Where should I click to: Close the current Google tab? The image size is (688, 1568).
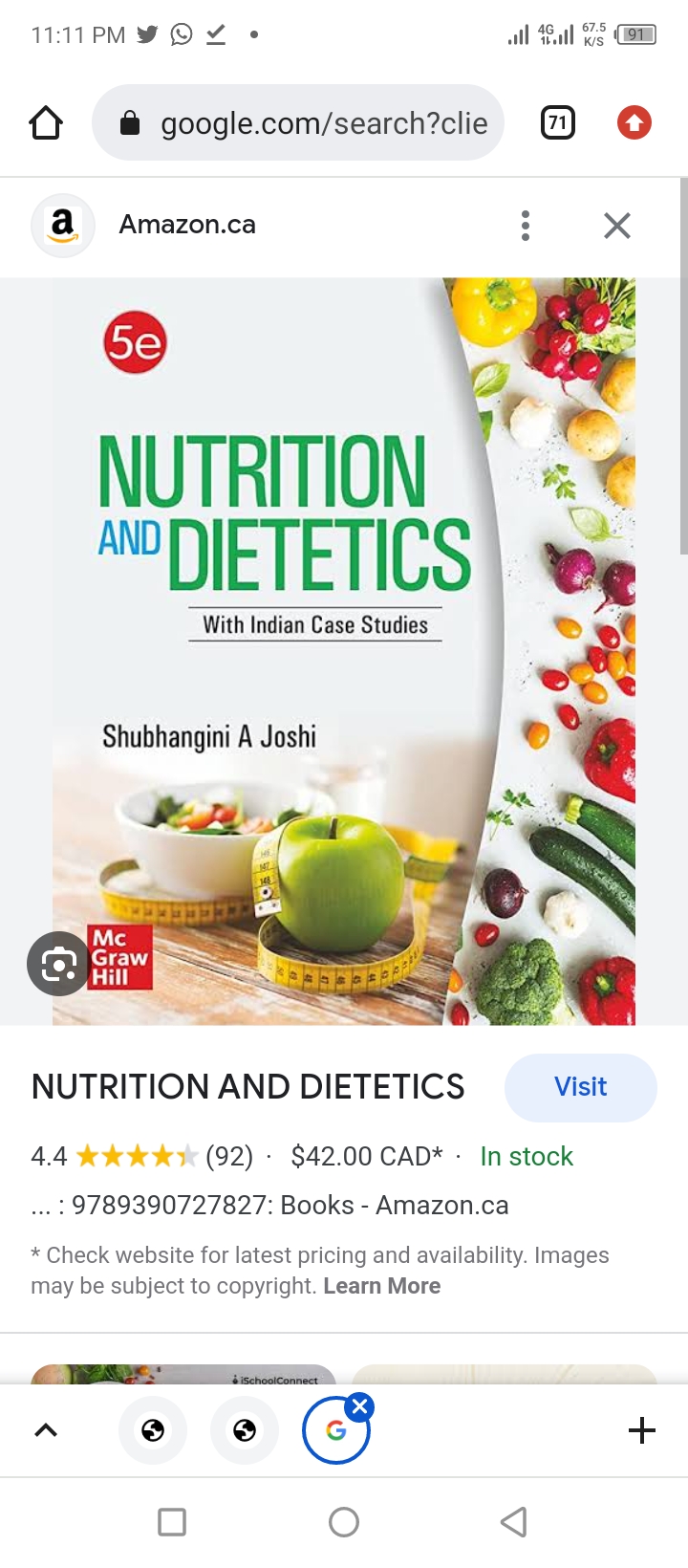[359, 1407]
